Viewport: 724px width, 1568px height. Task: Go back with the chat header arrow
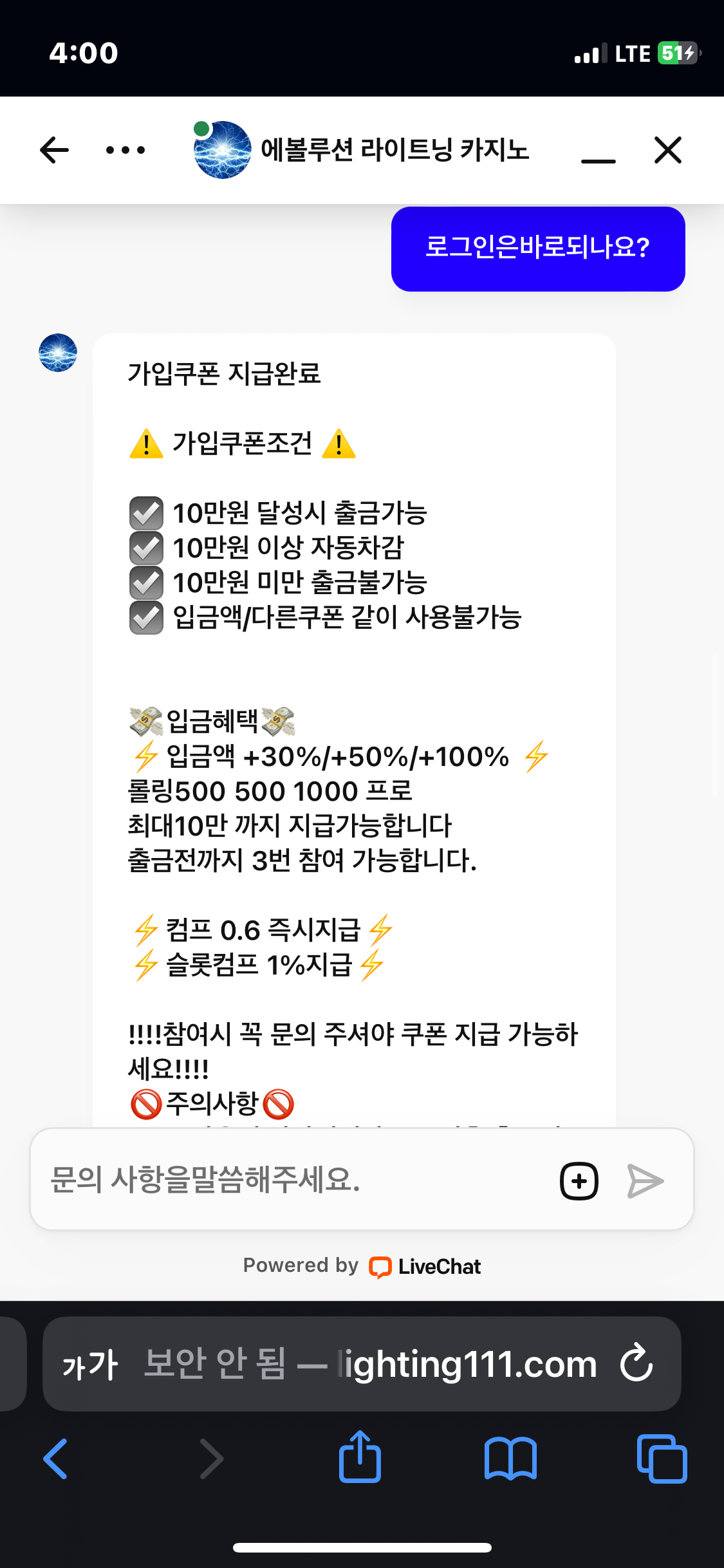coord(54,150)
